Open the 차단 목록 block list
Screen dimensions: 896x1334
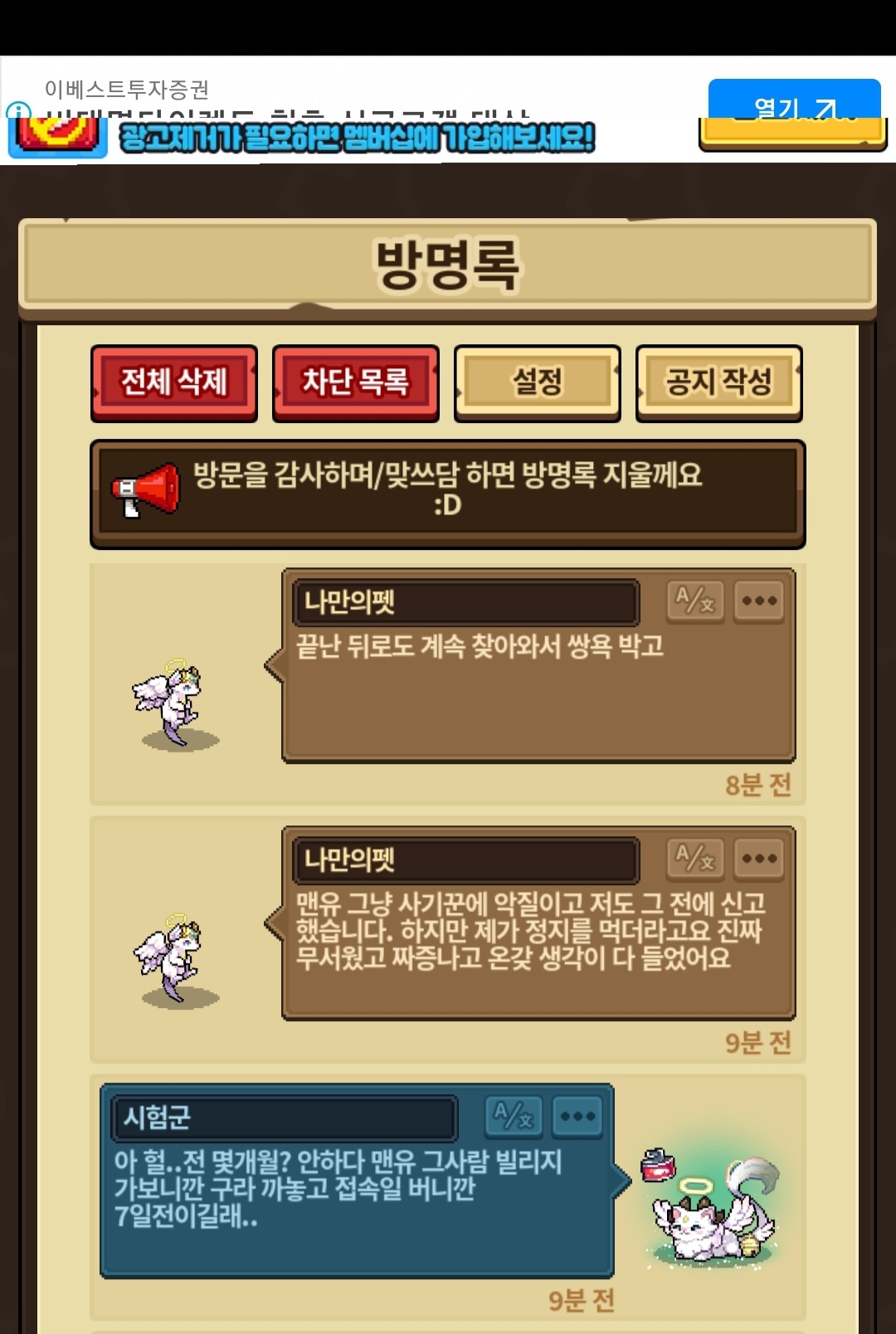pos(355,383)
